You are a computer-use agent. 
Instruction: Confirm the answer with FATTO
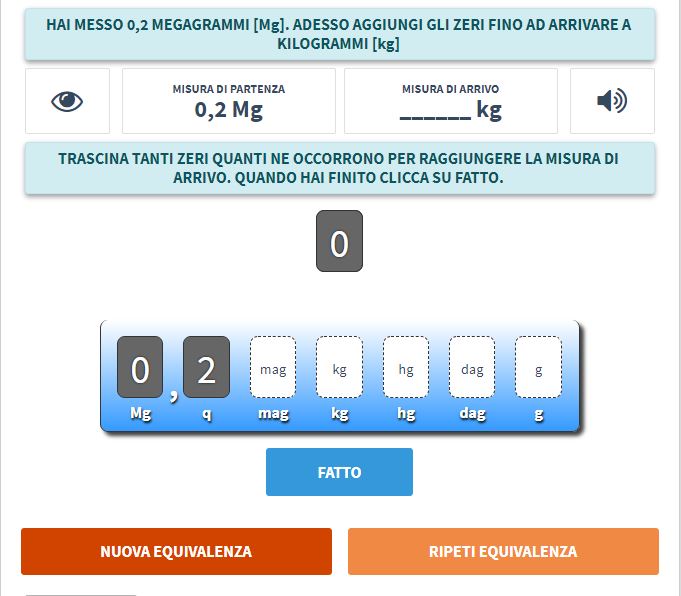click(339, 472)
